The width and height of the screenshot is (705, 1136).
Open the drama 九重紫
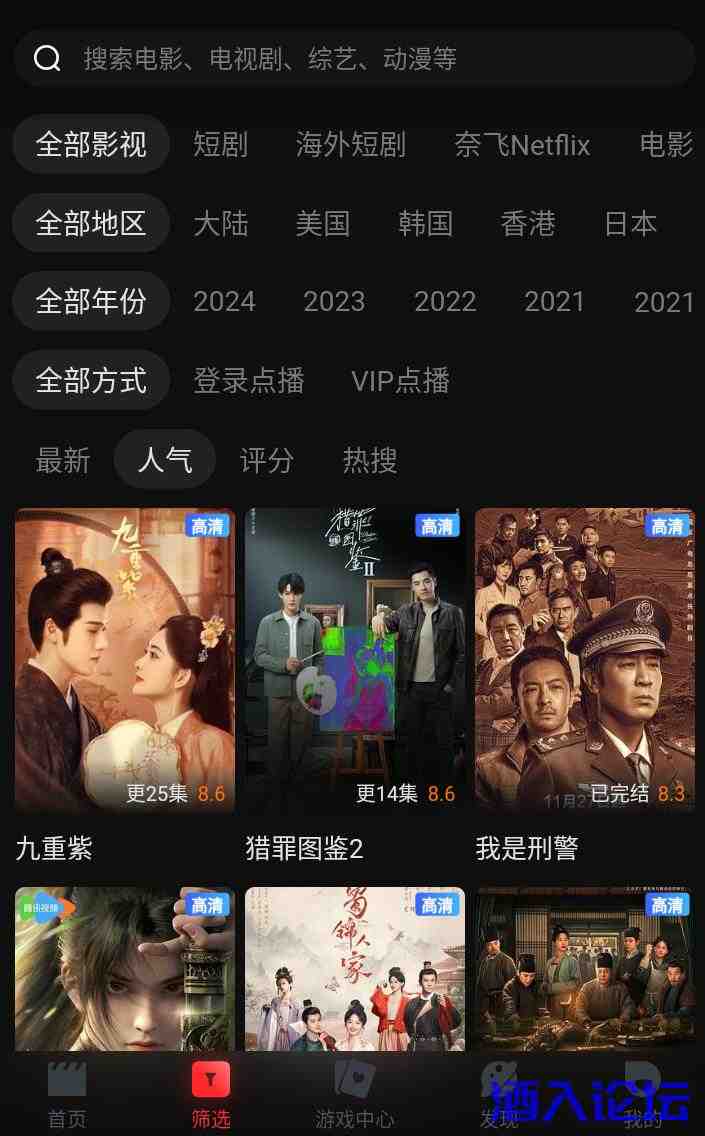pyautogui.click(x=125, y=662)
